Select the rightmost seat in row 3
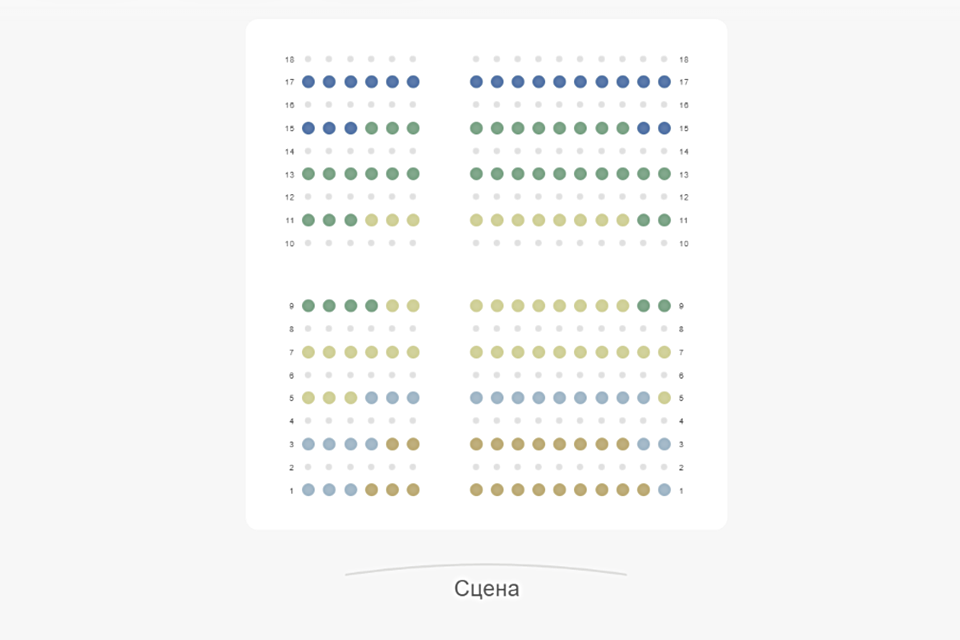The image size is (960, 640). [x=664, y=444]
